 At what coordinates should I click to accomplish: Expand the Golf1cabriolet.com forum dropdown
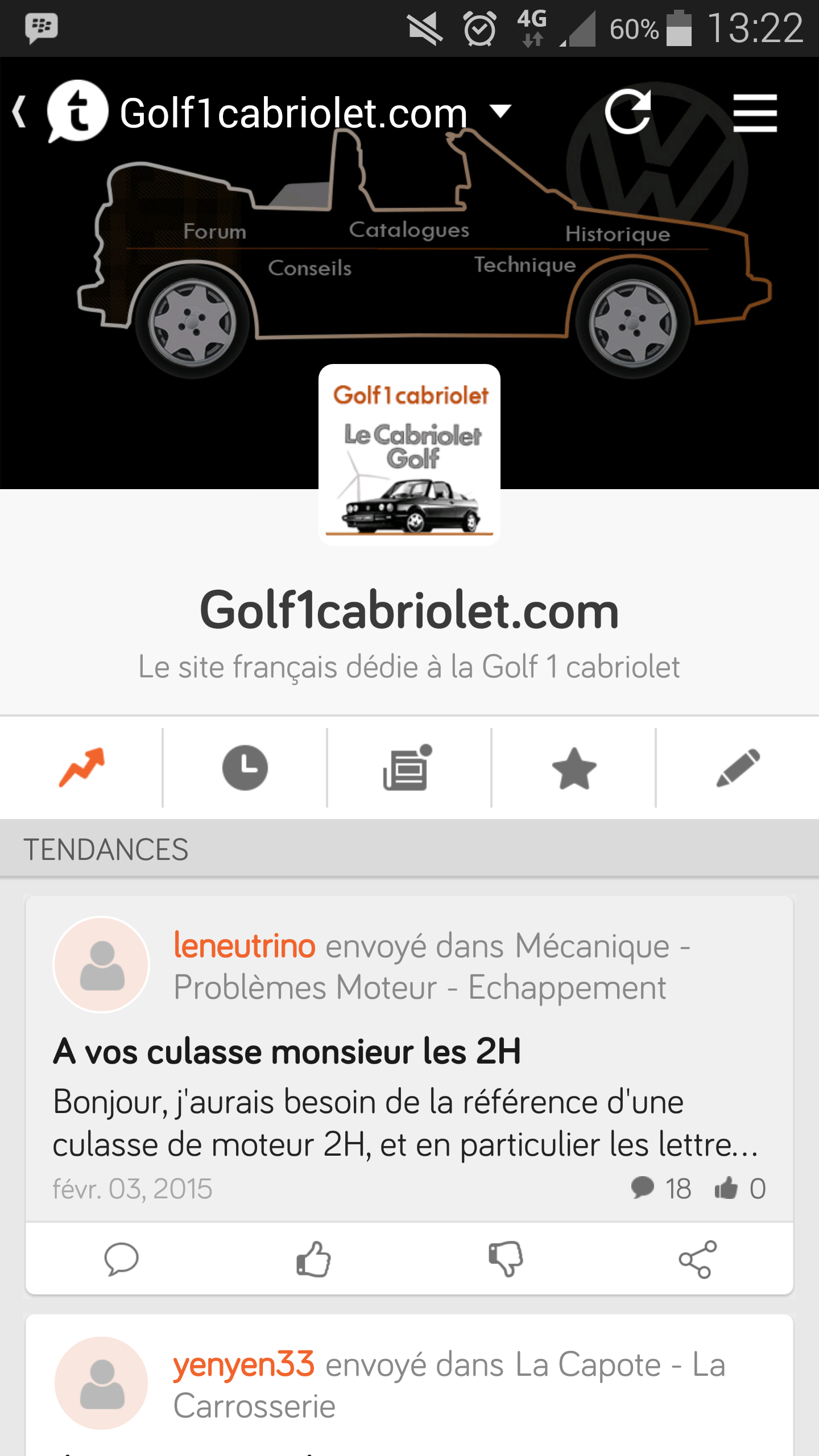[x=500, y=110]
